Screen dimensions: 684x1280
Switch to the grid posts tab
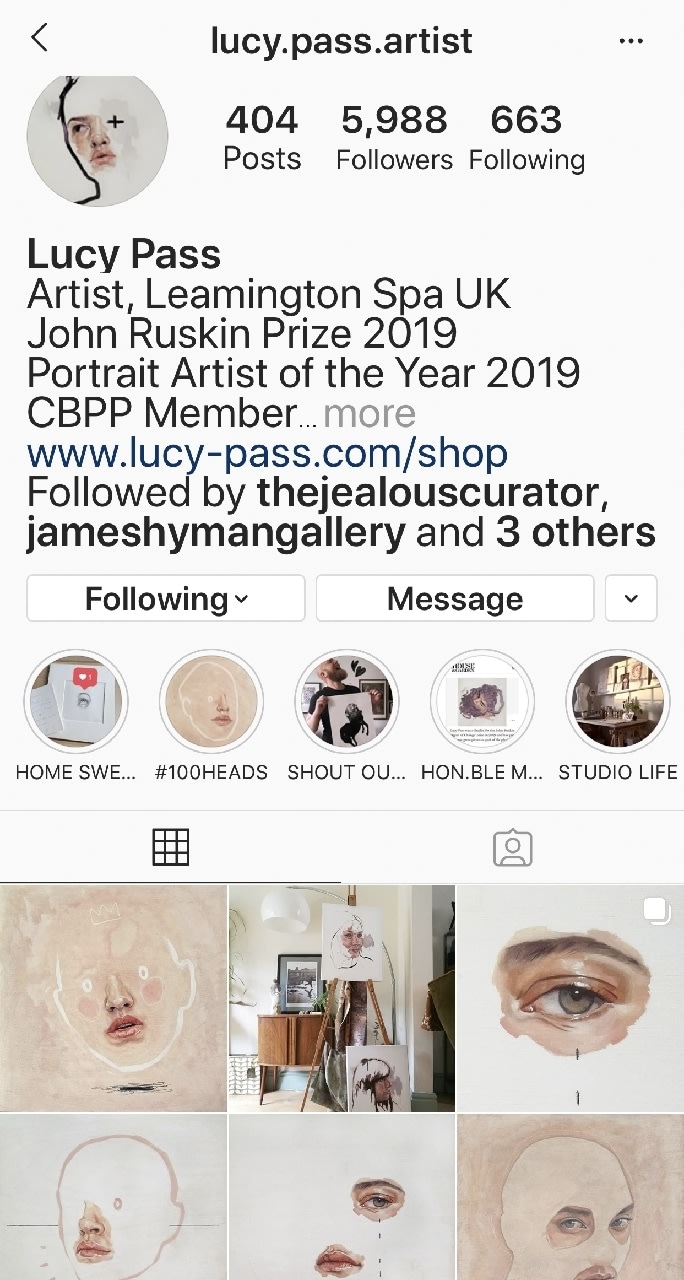click(x=170, y=848)
